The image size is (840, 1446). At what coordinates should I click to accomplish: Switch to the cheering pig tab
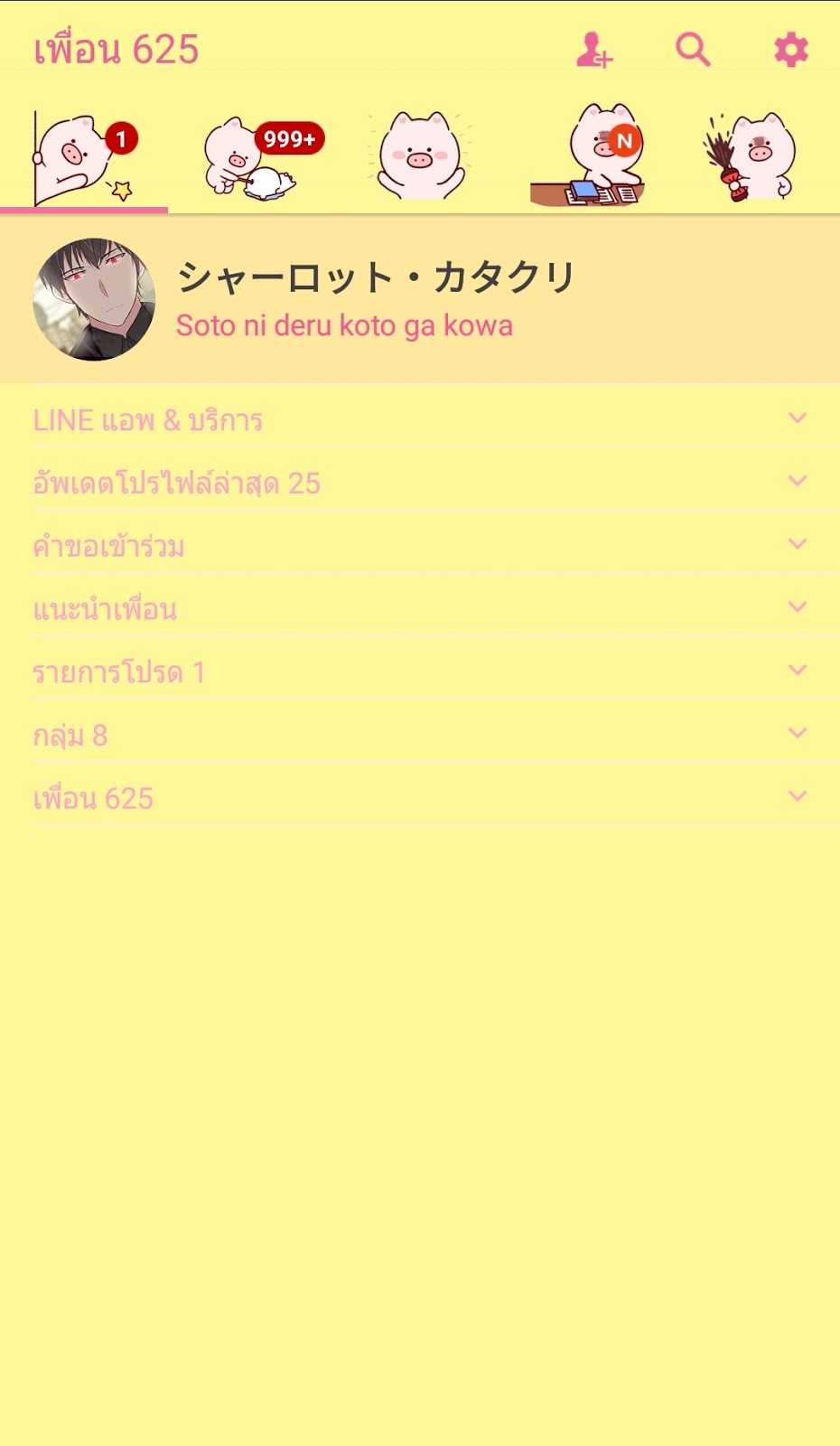pos(419,157)
